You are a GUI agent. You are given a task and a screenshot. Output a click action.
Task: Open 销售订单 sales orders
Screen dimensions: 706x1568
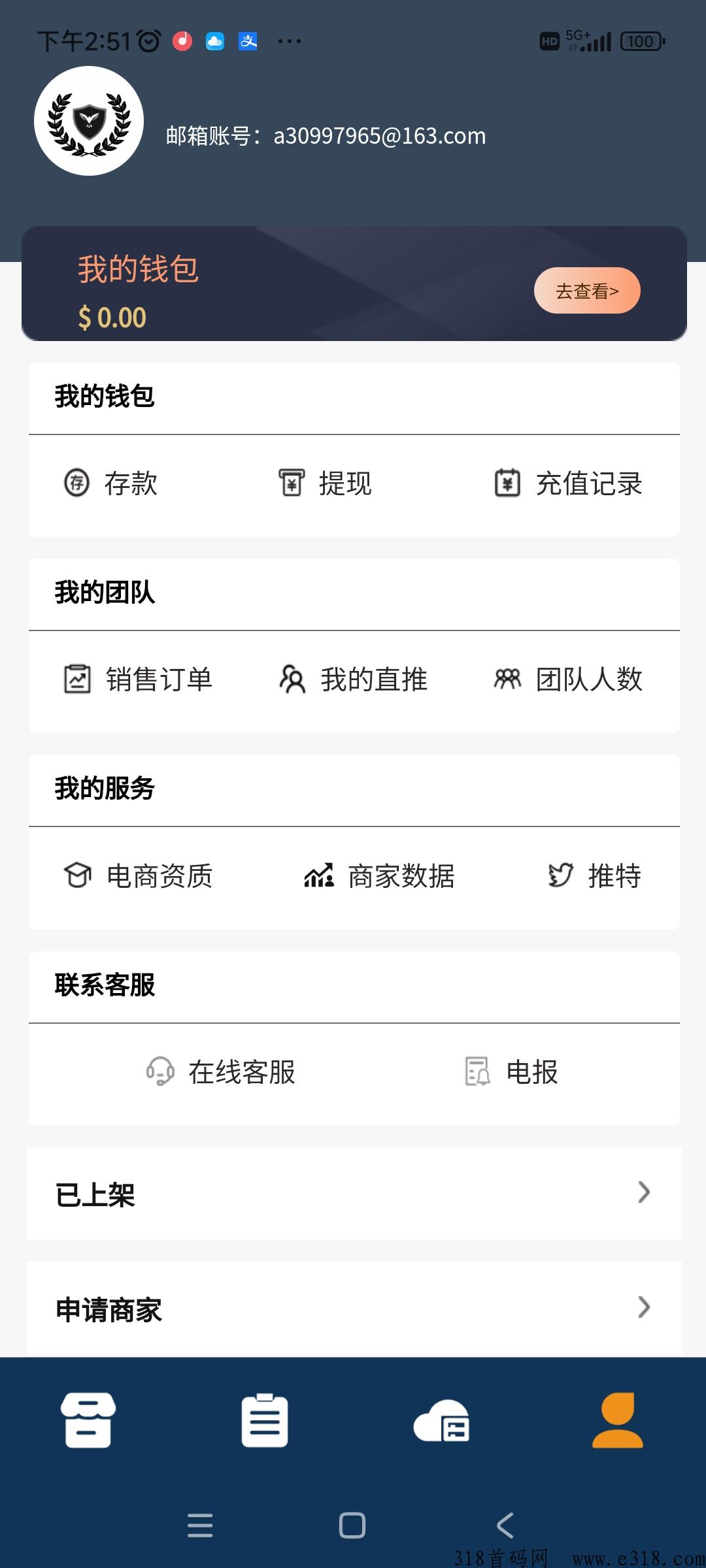coord(138,679)
